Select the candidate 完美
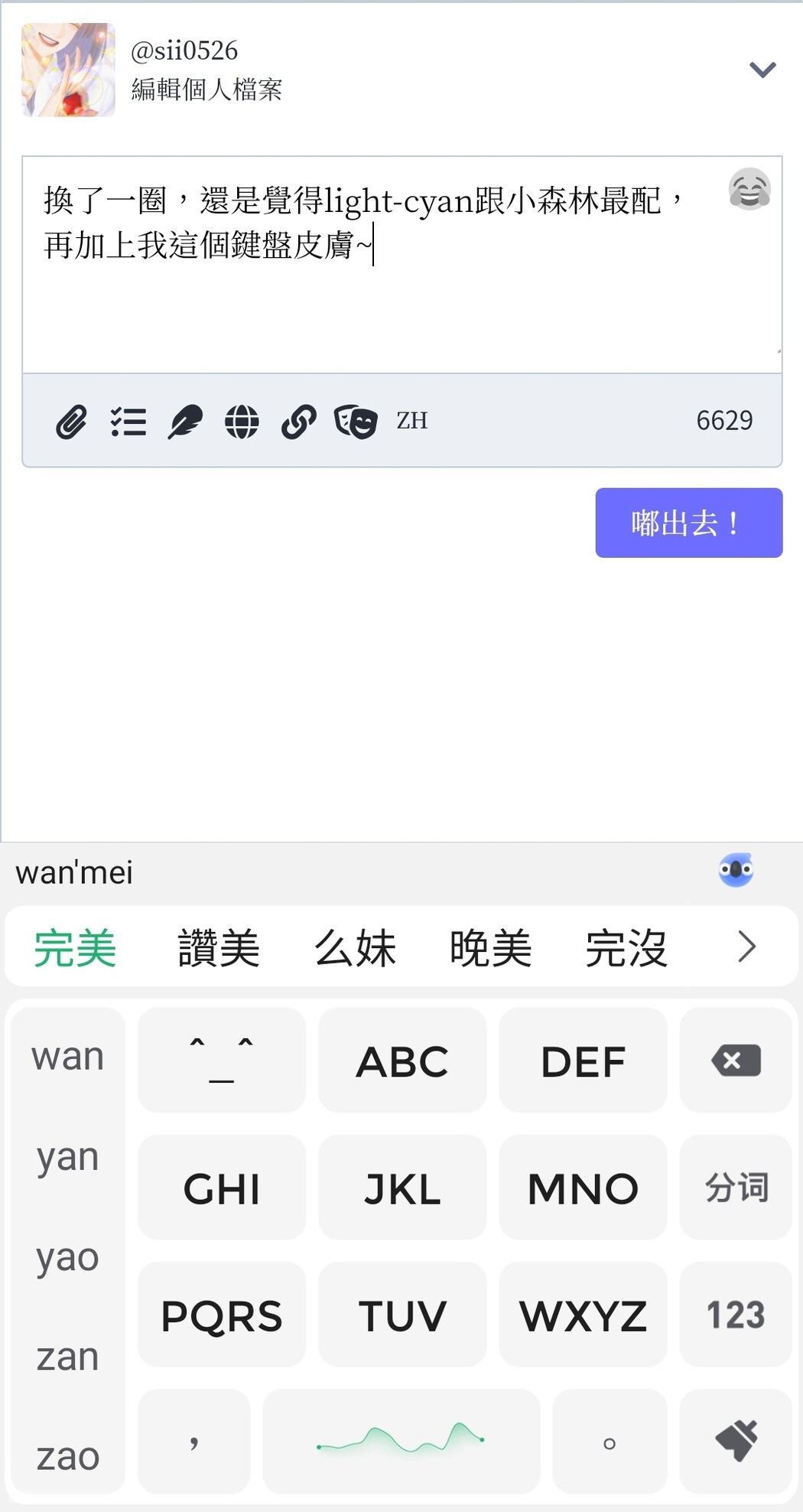This screenshot has height=1512, width=803. (75, 947)
